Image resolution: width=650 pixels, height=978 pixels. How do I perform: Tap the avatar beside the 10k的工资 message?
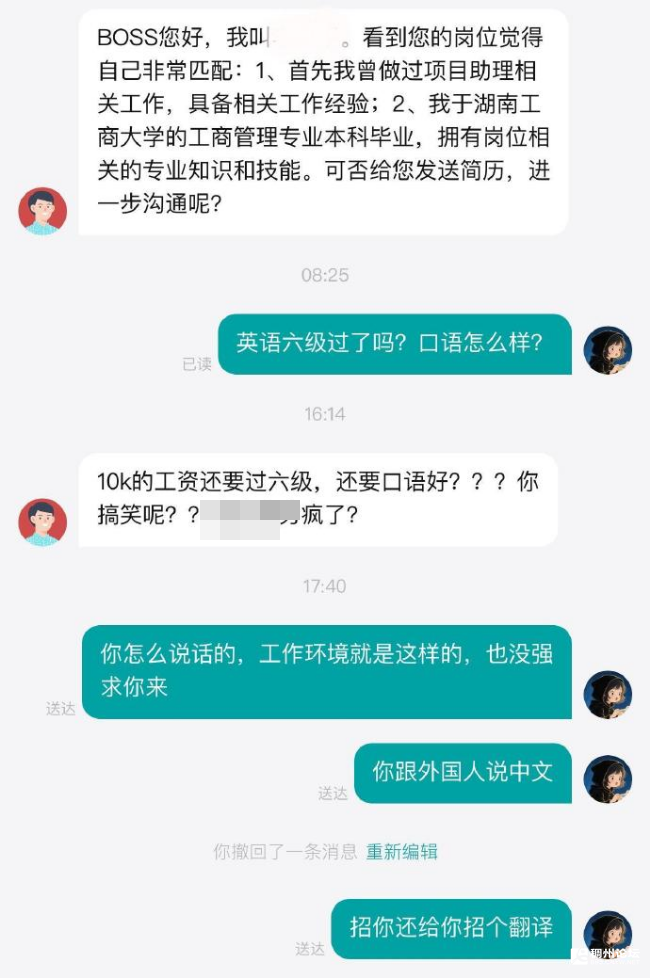[43, 522]
